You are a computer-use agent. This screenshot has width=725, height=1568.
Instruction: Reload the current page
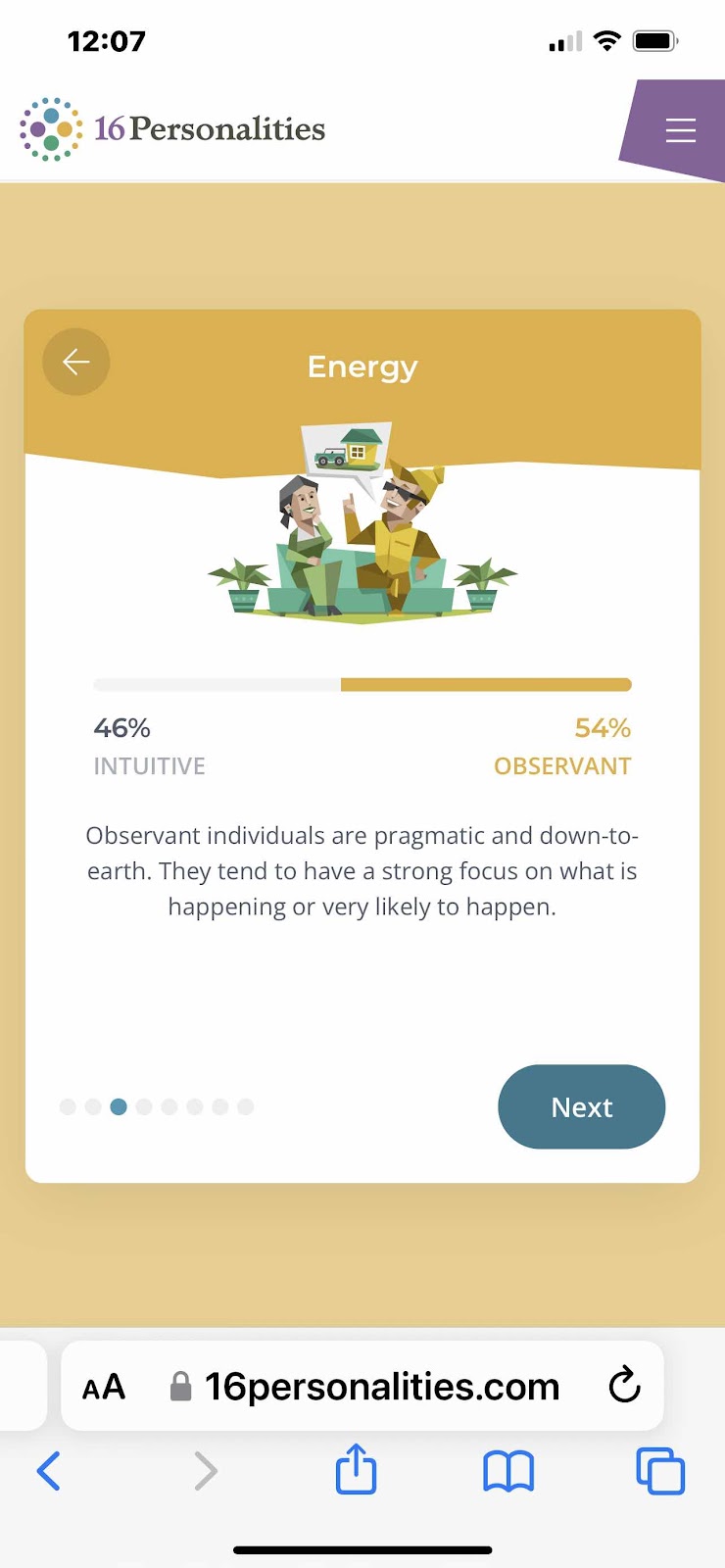(x=624, y=1386)
